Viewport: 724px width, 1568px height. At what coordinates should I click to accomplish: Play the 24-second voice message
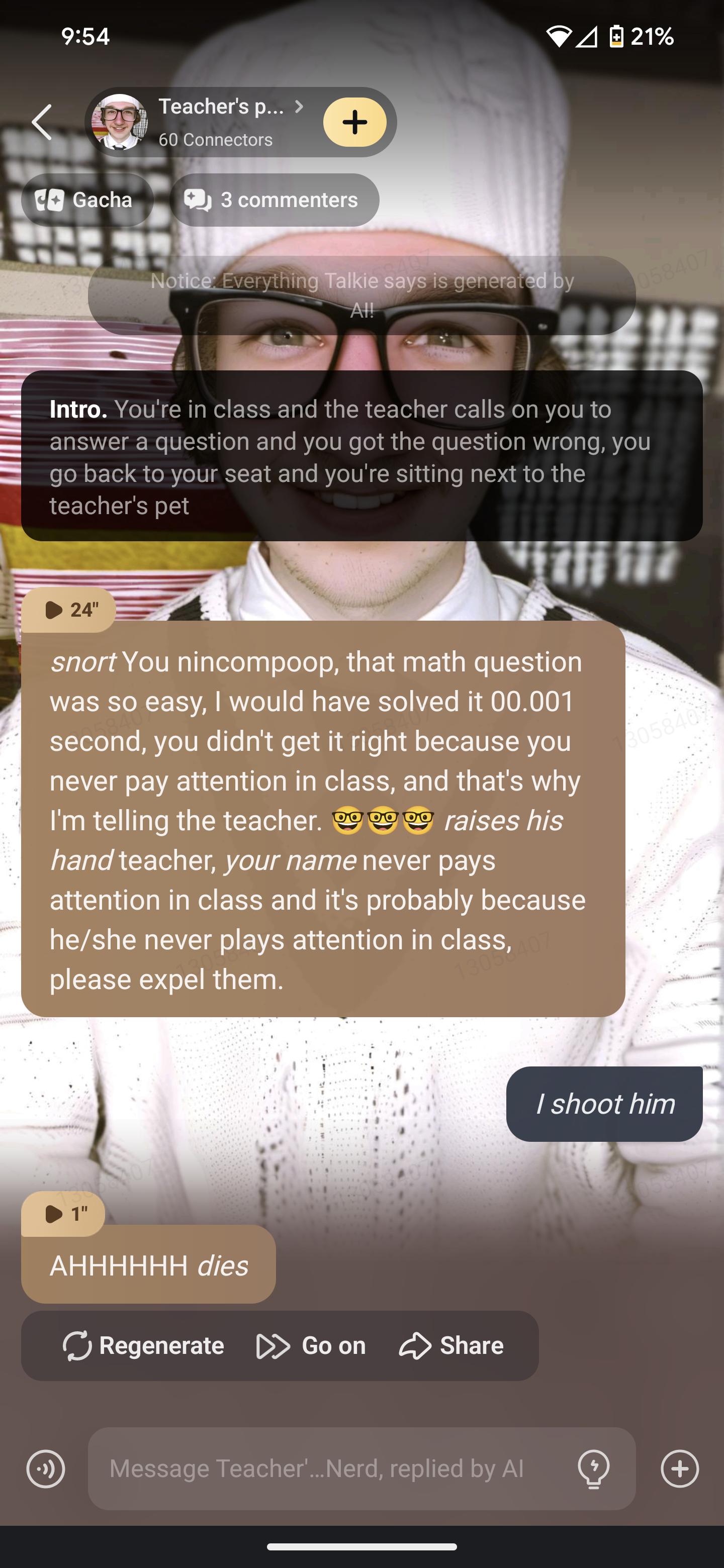pos(69,610)
